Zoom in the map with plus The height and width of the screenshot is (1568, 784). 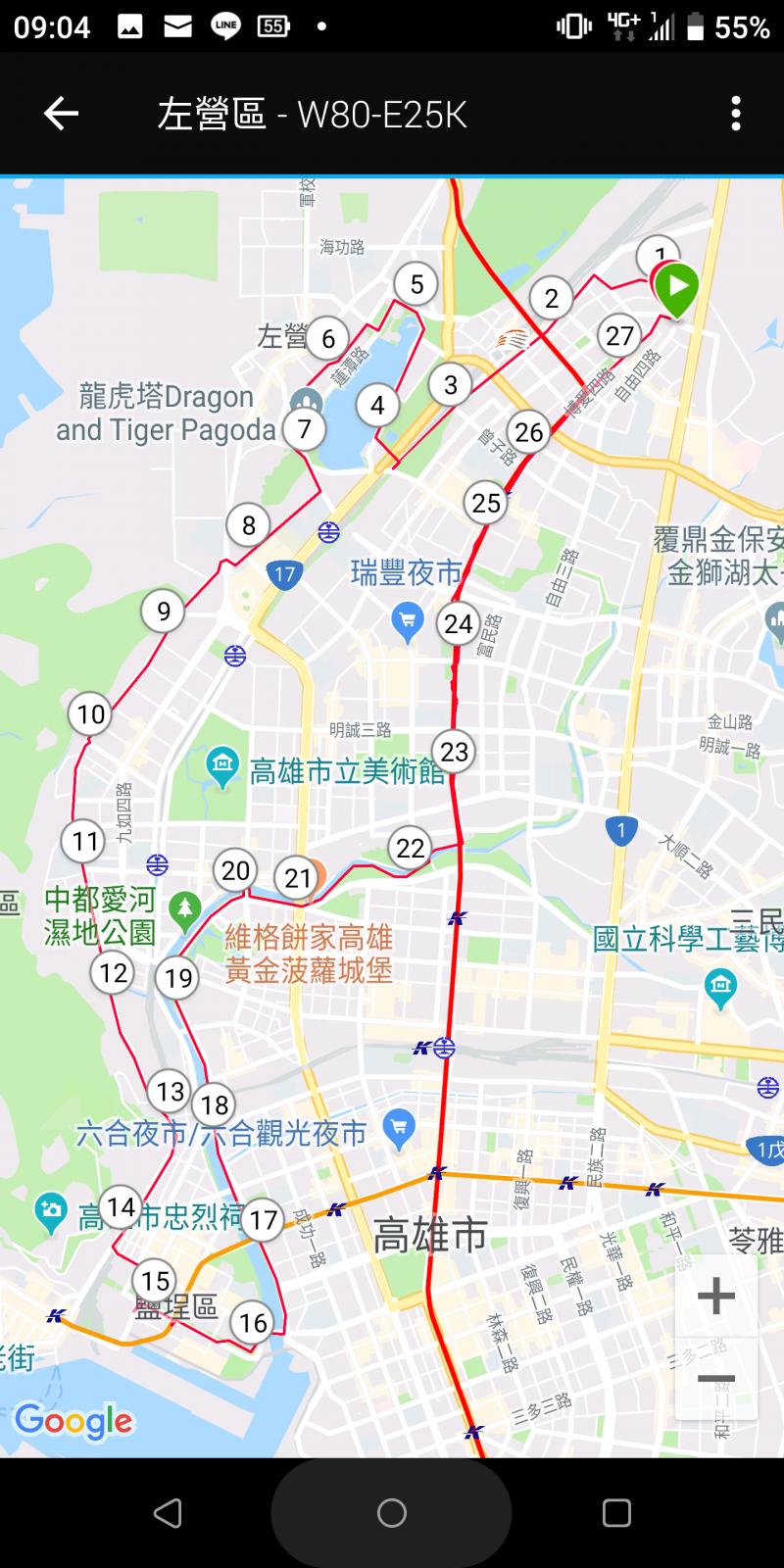[715, 1296]
